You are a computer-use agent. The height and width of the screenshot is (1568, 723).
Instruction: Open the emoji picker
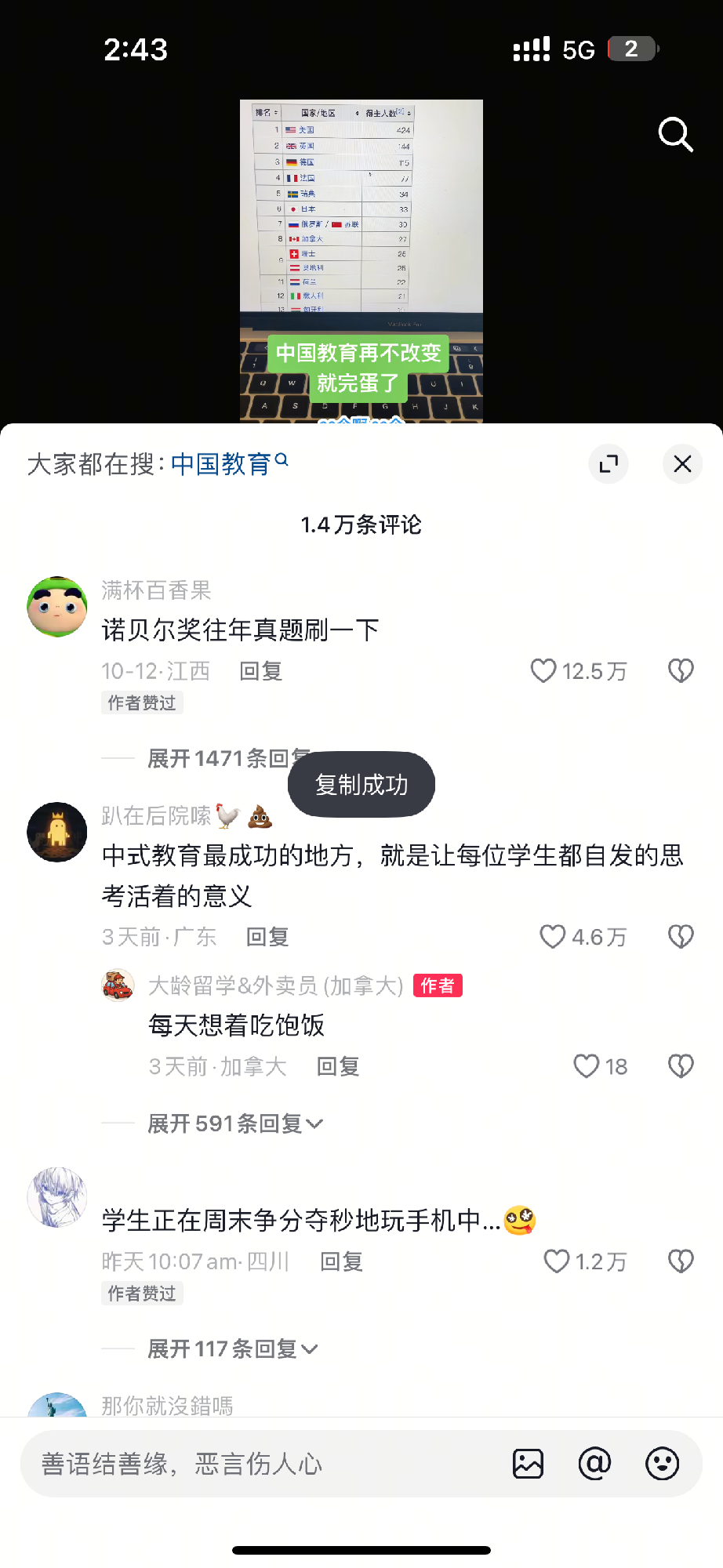663,1464
